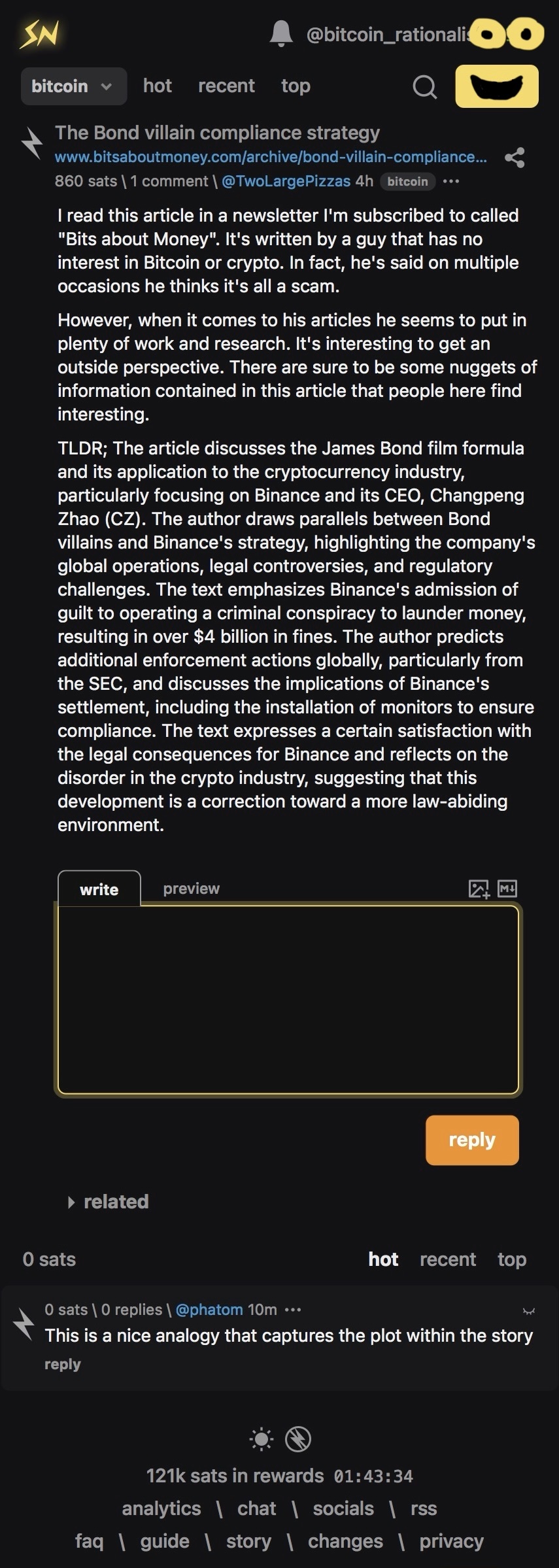Share this post via share icon

coord(515,158)
